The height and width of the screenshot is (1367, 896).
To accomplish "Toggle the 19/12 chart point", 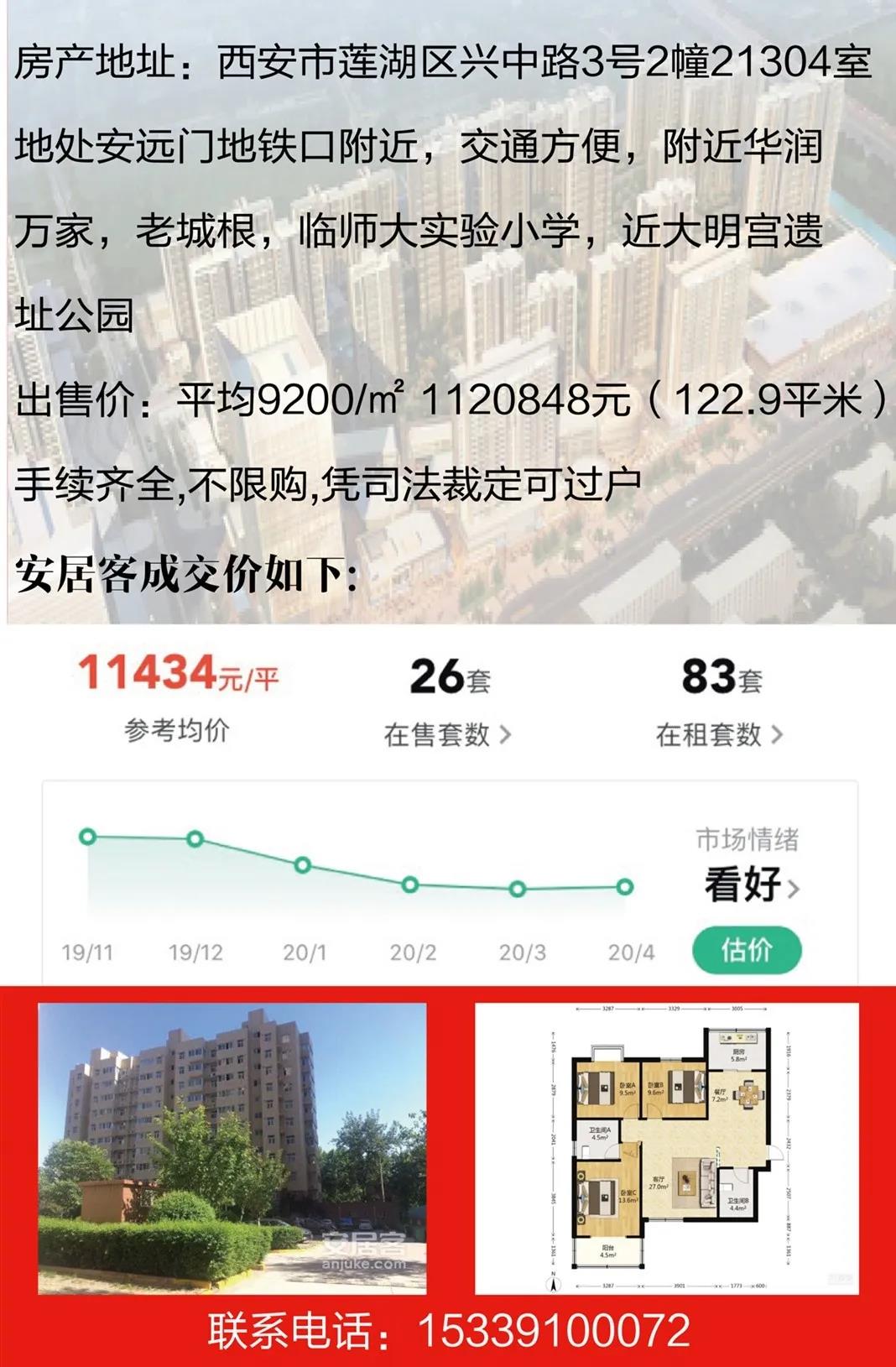I will [196, 837].
